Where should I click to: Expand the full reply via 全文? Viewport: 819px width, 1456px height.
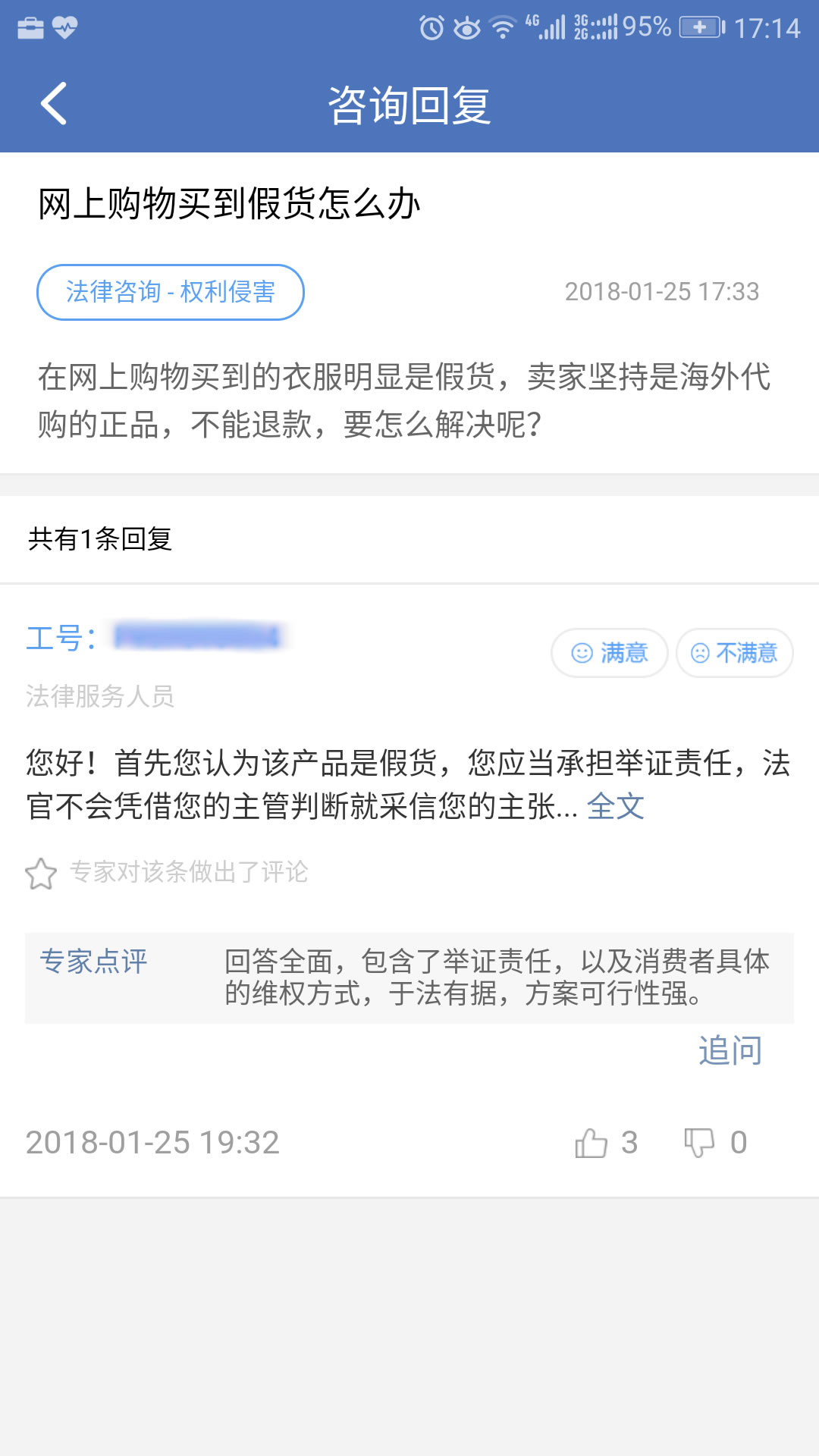pyautogui.click(x=616, y=809)
